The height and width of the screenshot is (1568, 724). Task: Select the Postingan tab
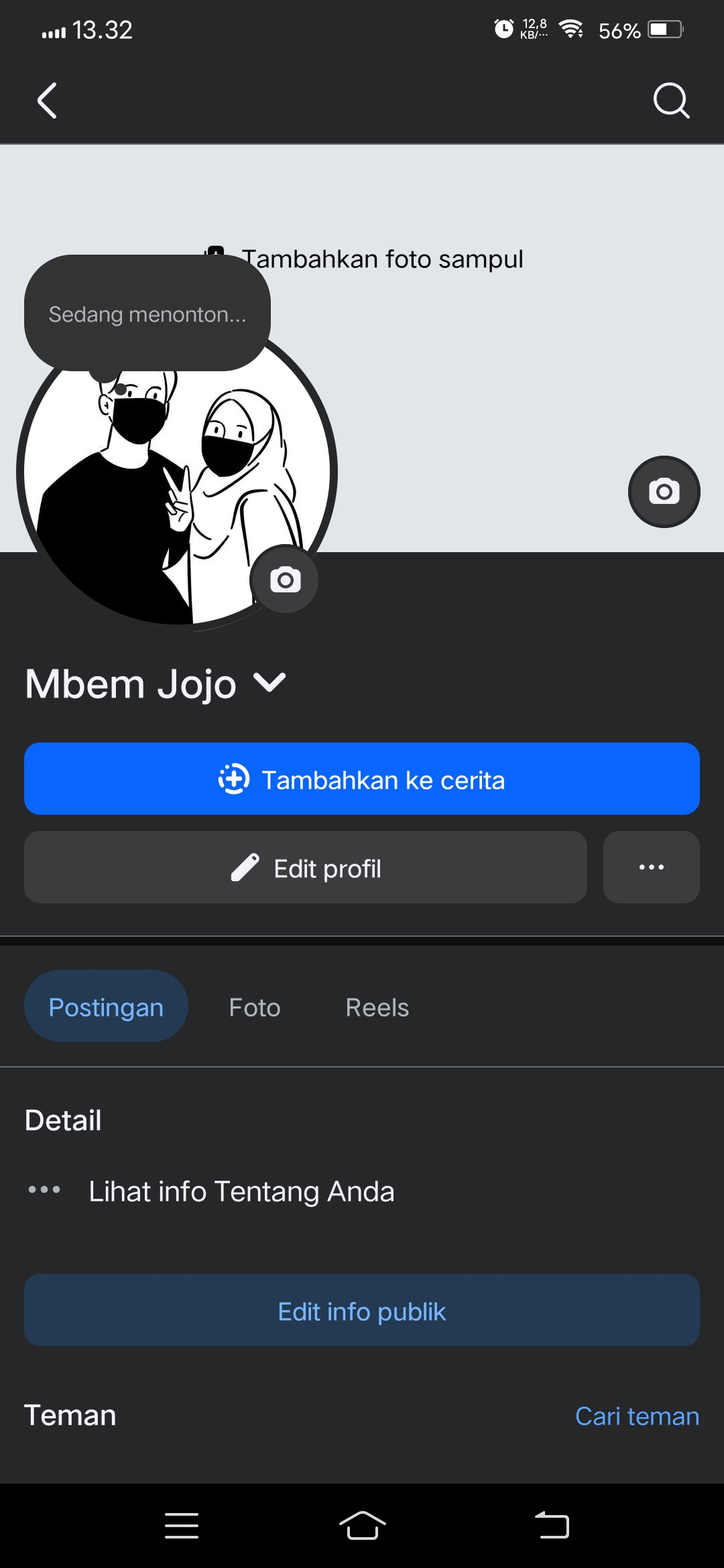[106, 1006]
